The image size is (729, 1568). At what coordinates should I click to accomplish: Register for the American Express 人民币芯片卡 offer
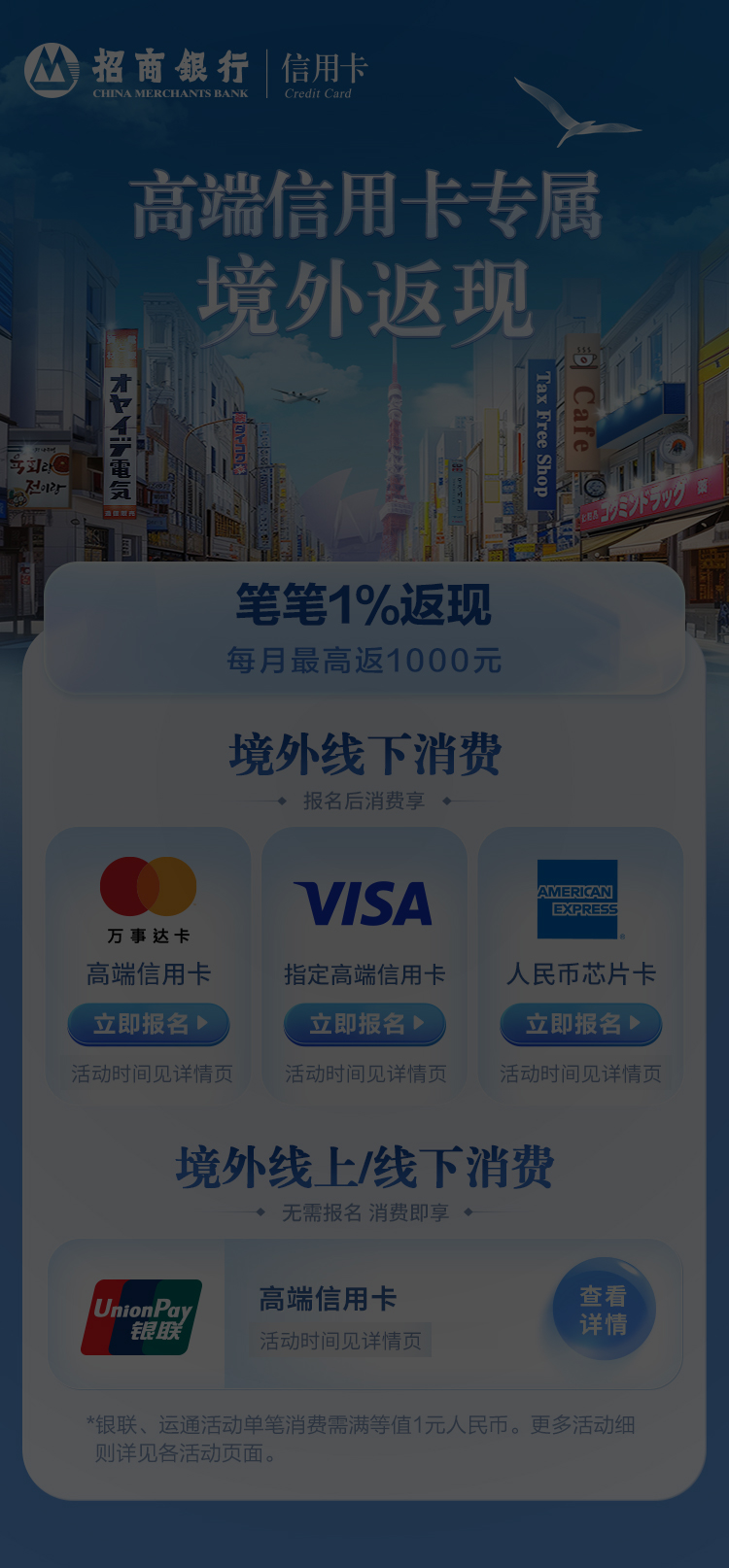pyautogui.click(x=580, y=1024)
